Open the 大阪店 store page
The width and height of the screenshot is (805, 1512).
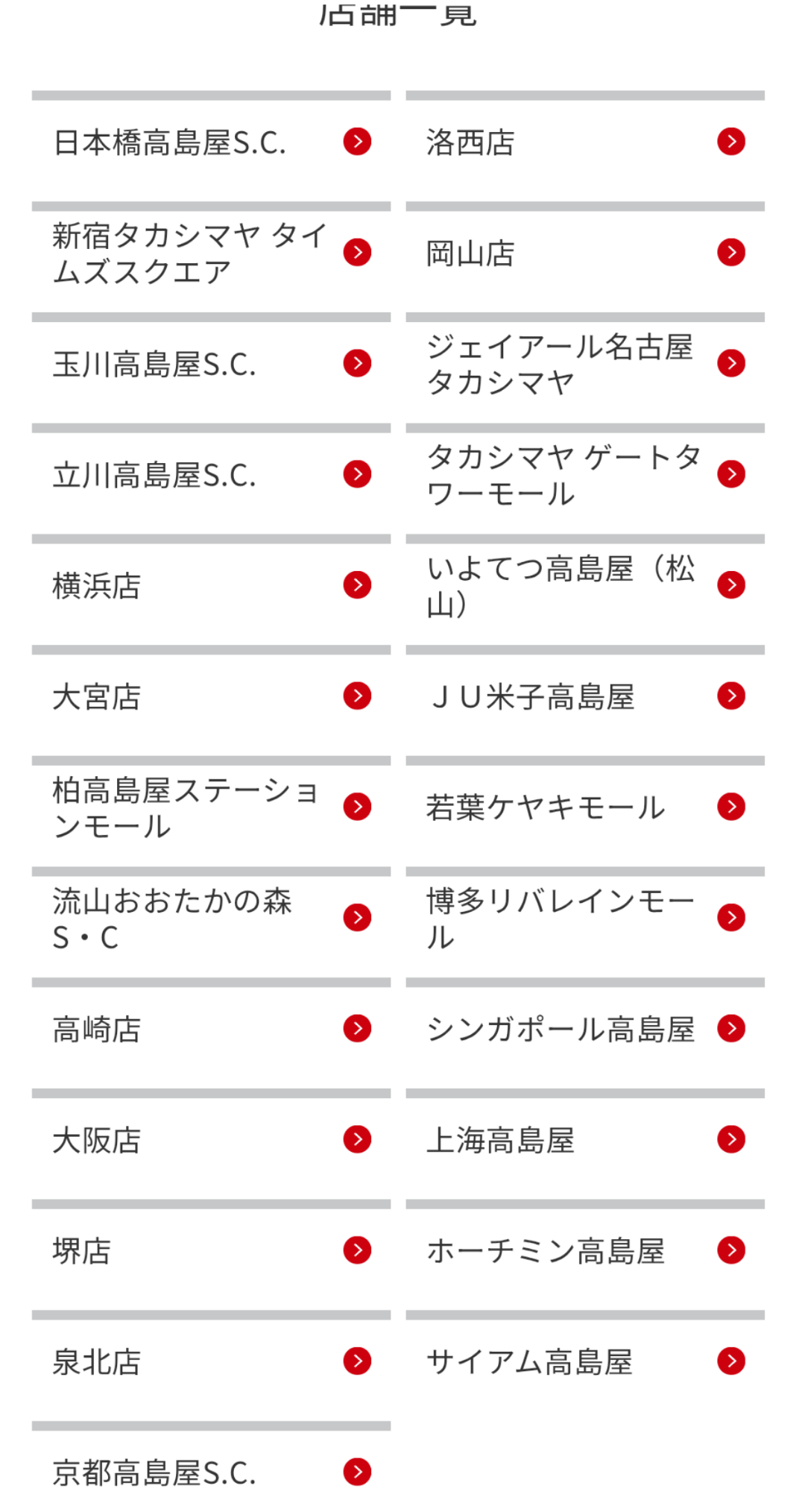211,1140
